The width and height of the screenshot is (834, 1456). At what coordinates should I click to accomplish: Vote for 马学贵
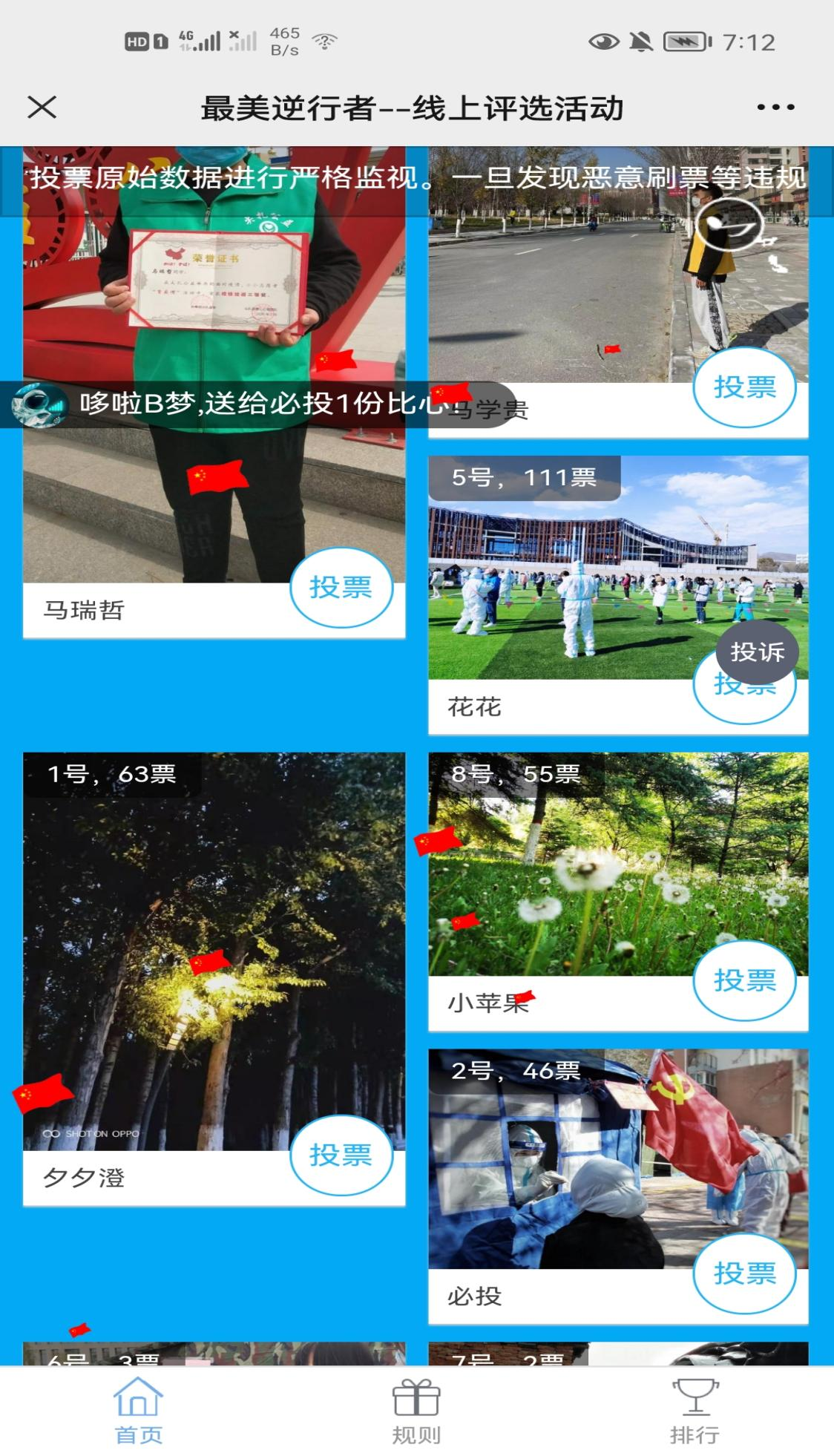click(744, 387)
